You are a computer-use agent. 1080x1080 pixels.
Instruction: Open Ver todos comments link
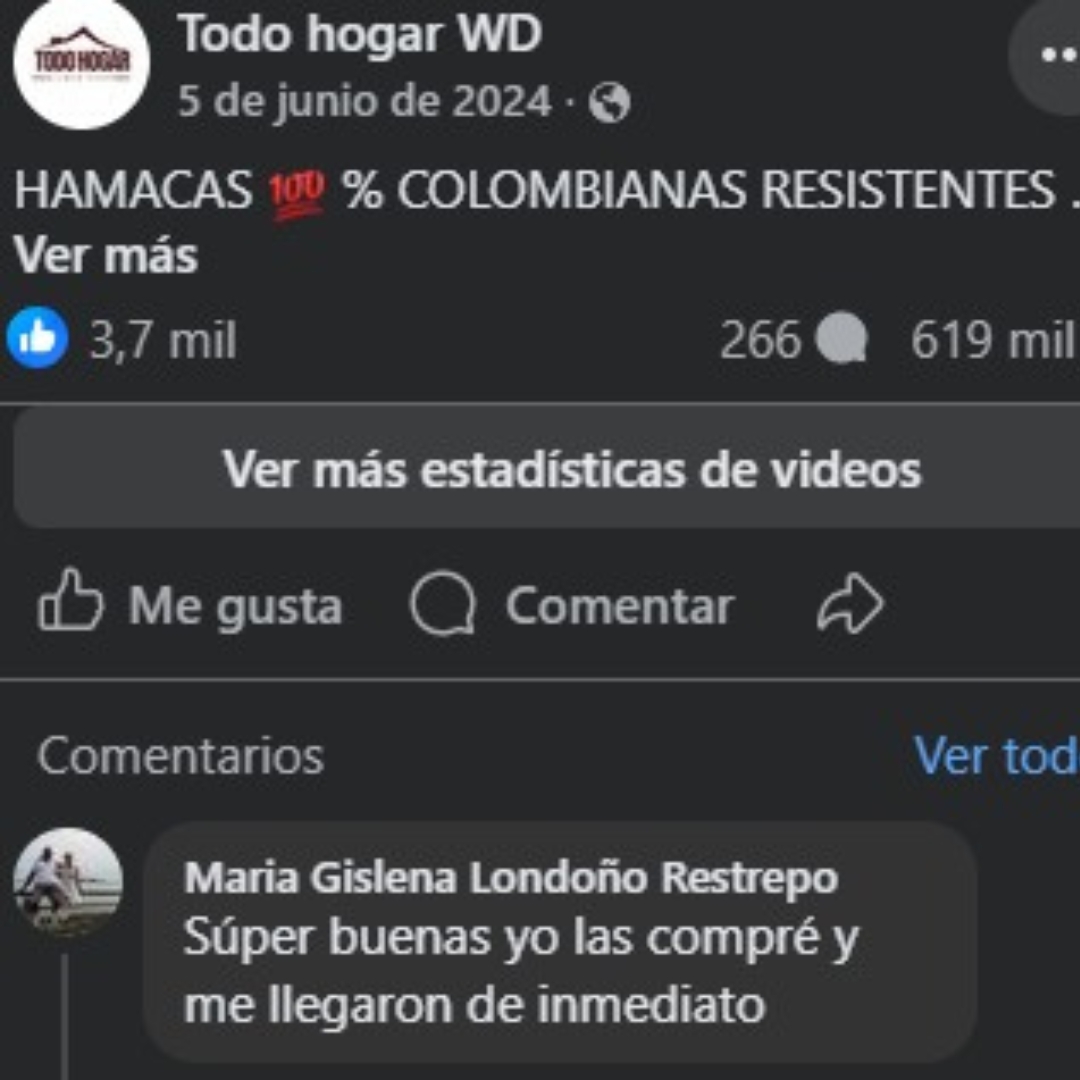click(995, 756)
